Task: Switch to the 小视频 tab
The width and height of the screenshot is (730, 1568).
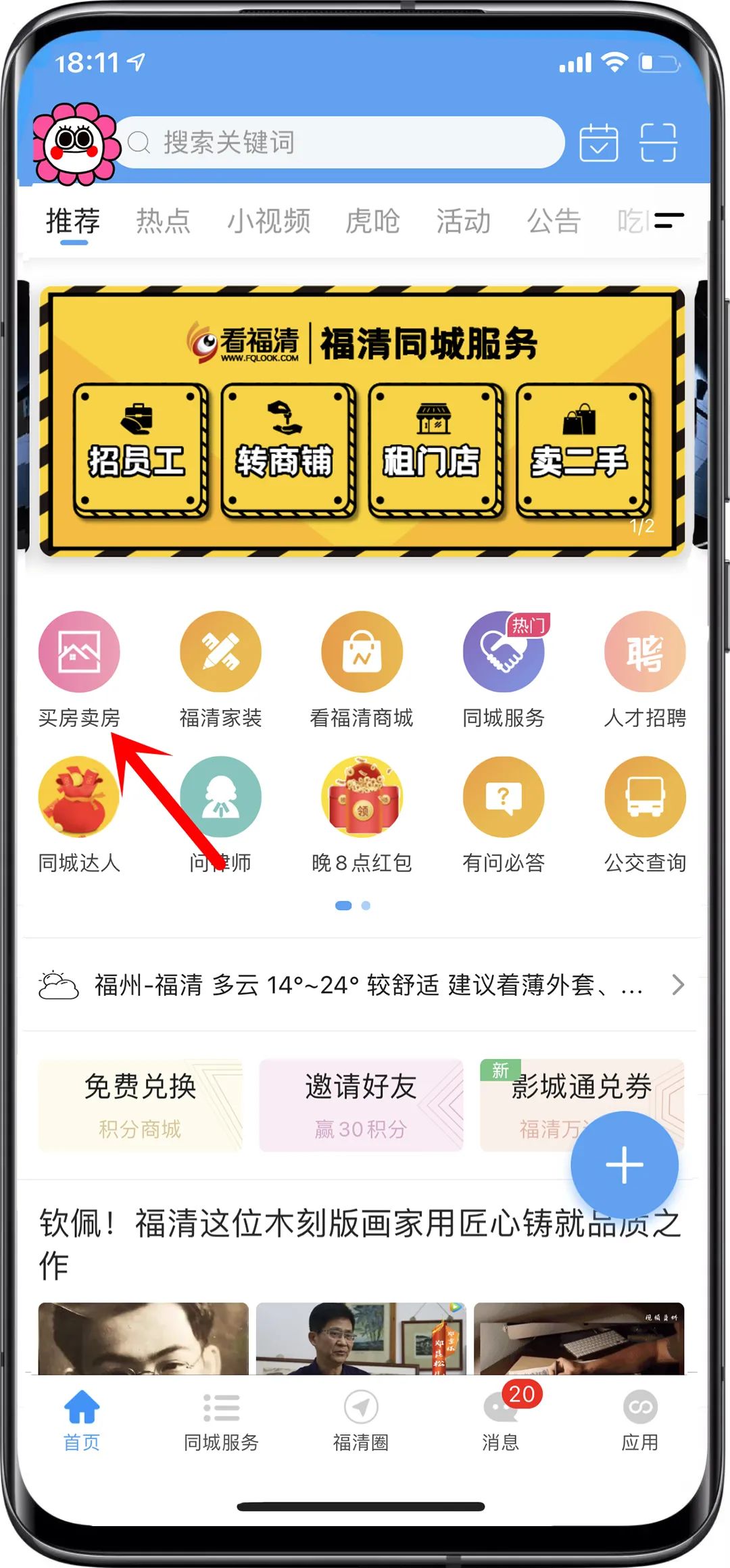Action: pos(268,221)
